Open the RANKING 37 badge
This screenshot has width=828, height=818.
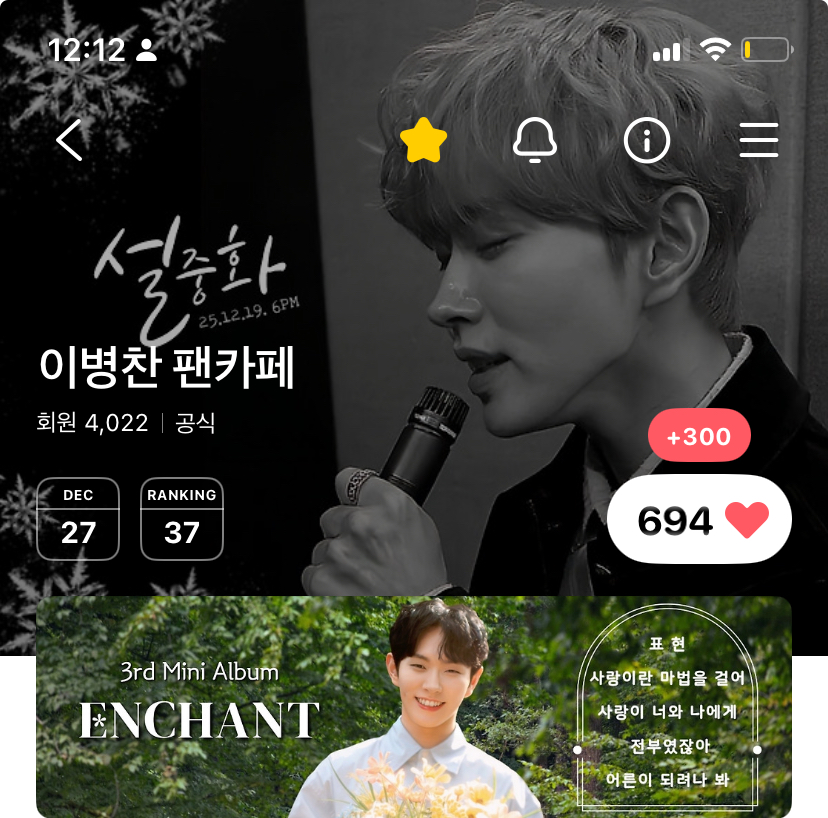[x=181, y=519]
